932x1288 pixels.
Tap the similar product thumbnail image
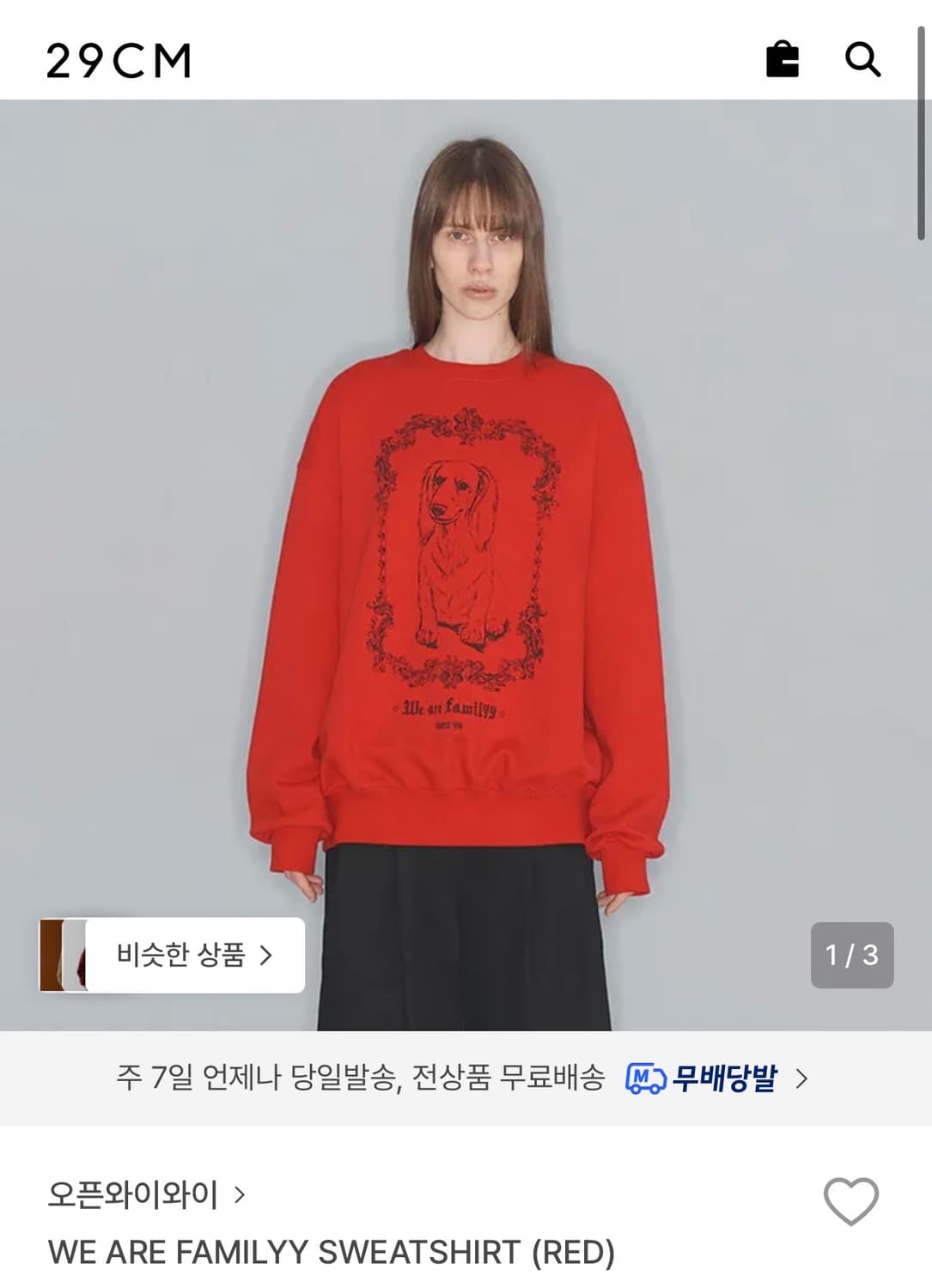[64, 955]
